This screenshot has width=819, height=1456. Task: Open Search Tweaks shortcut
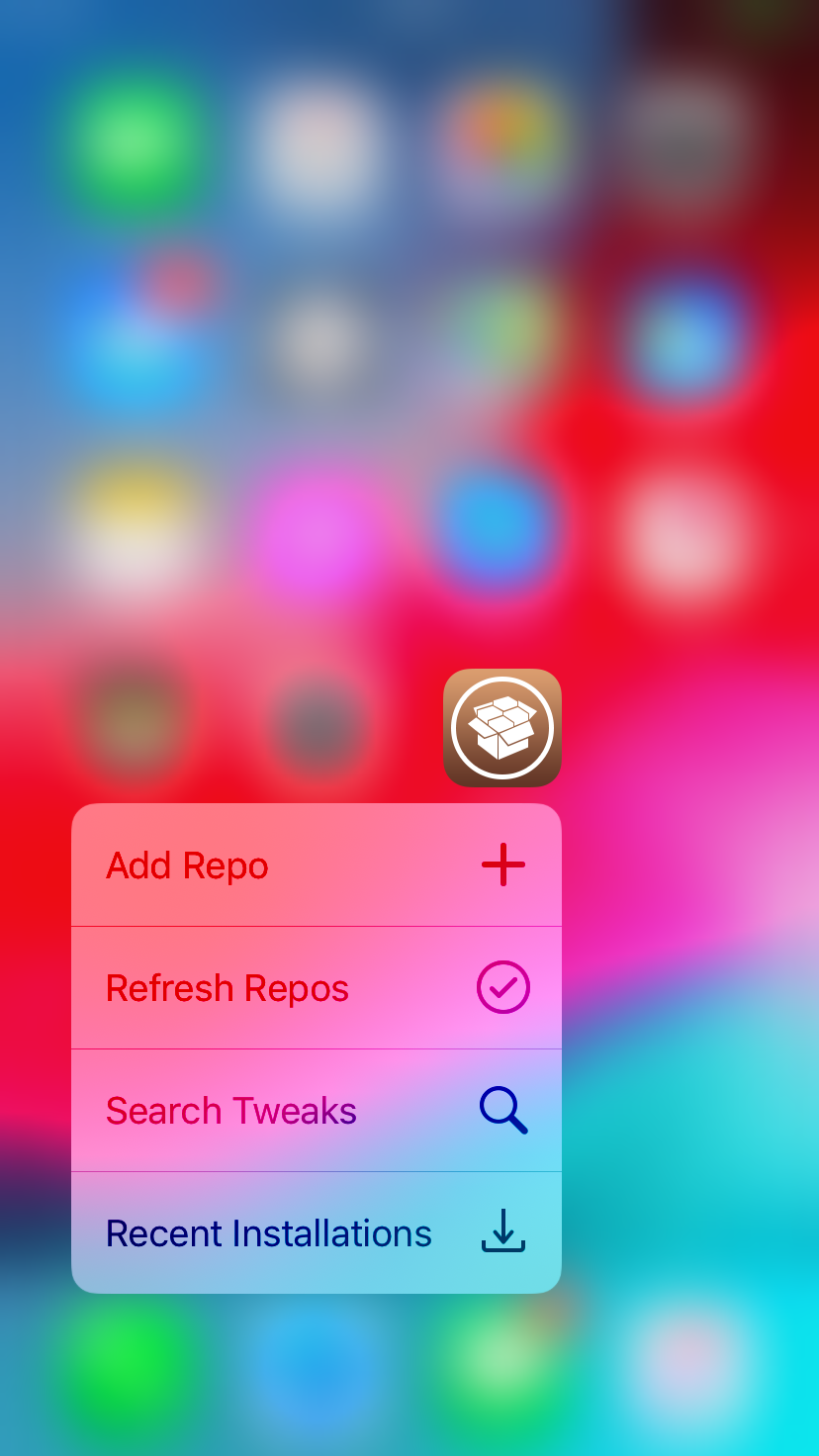click(317, 1110)
